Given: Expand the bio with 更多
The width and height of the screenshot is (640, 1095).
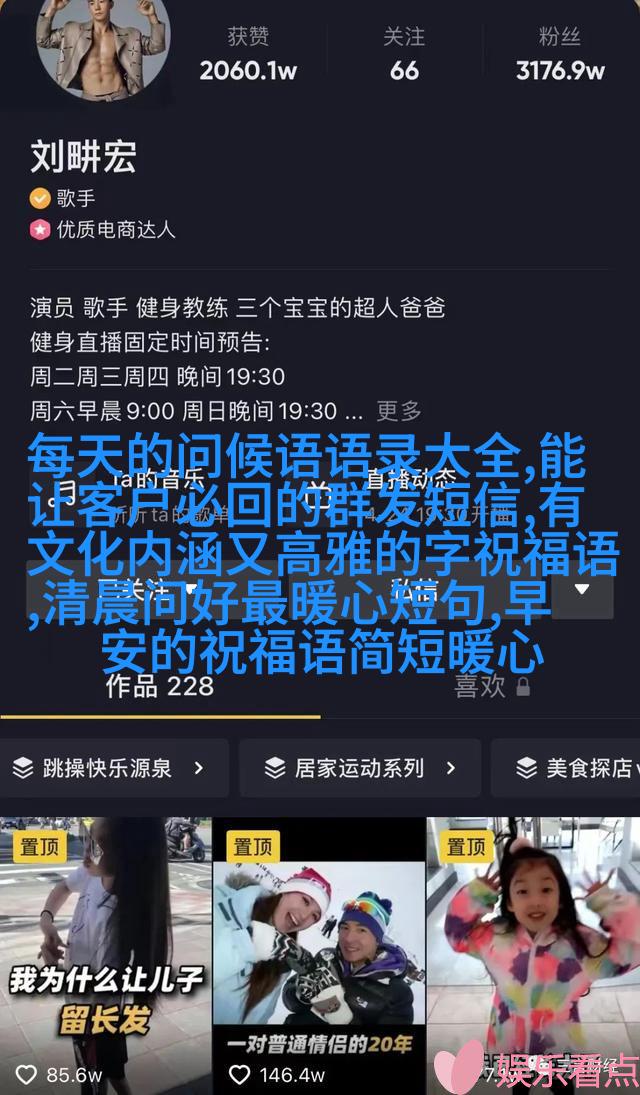Looking at the screenshot, I should click(399, 411).
